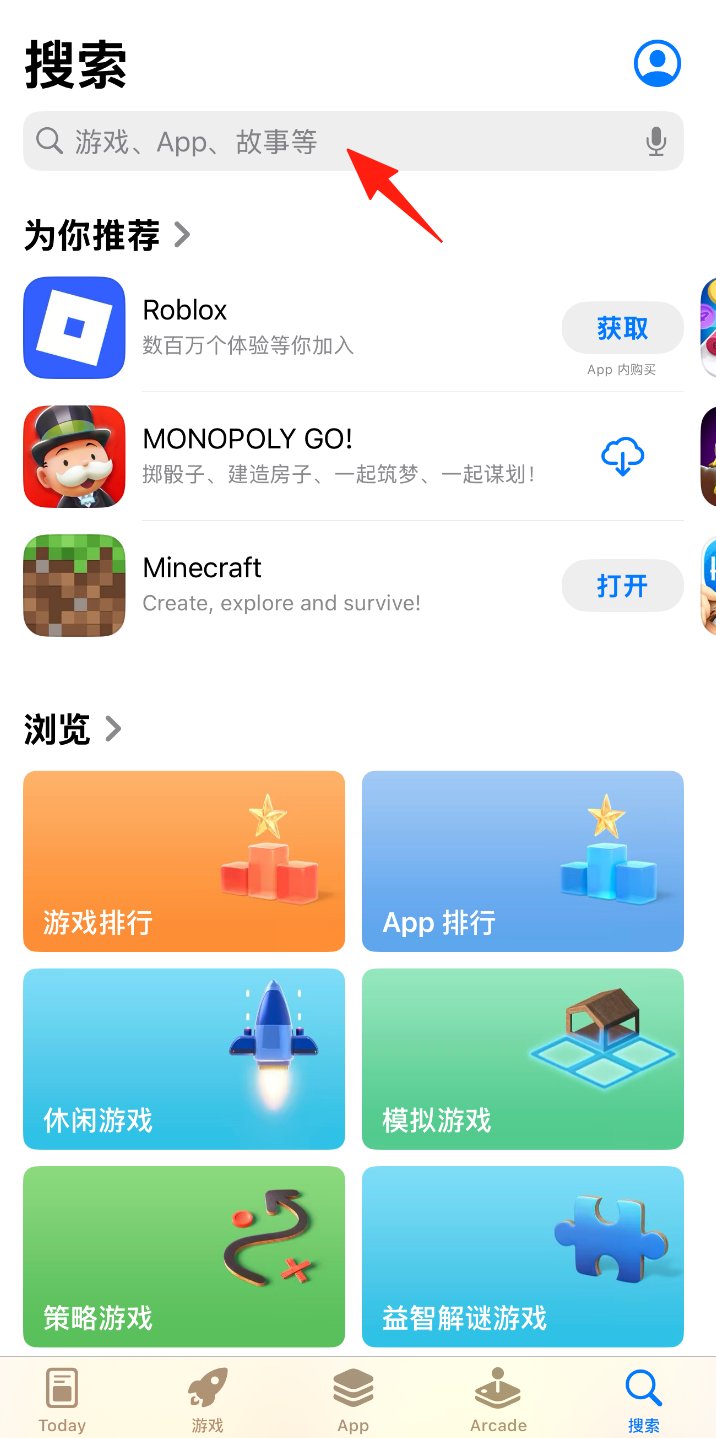716x1438 pixels.
Task: Select the 休闲游戏 category card
Action: point(184,1059)
